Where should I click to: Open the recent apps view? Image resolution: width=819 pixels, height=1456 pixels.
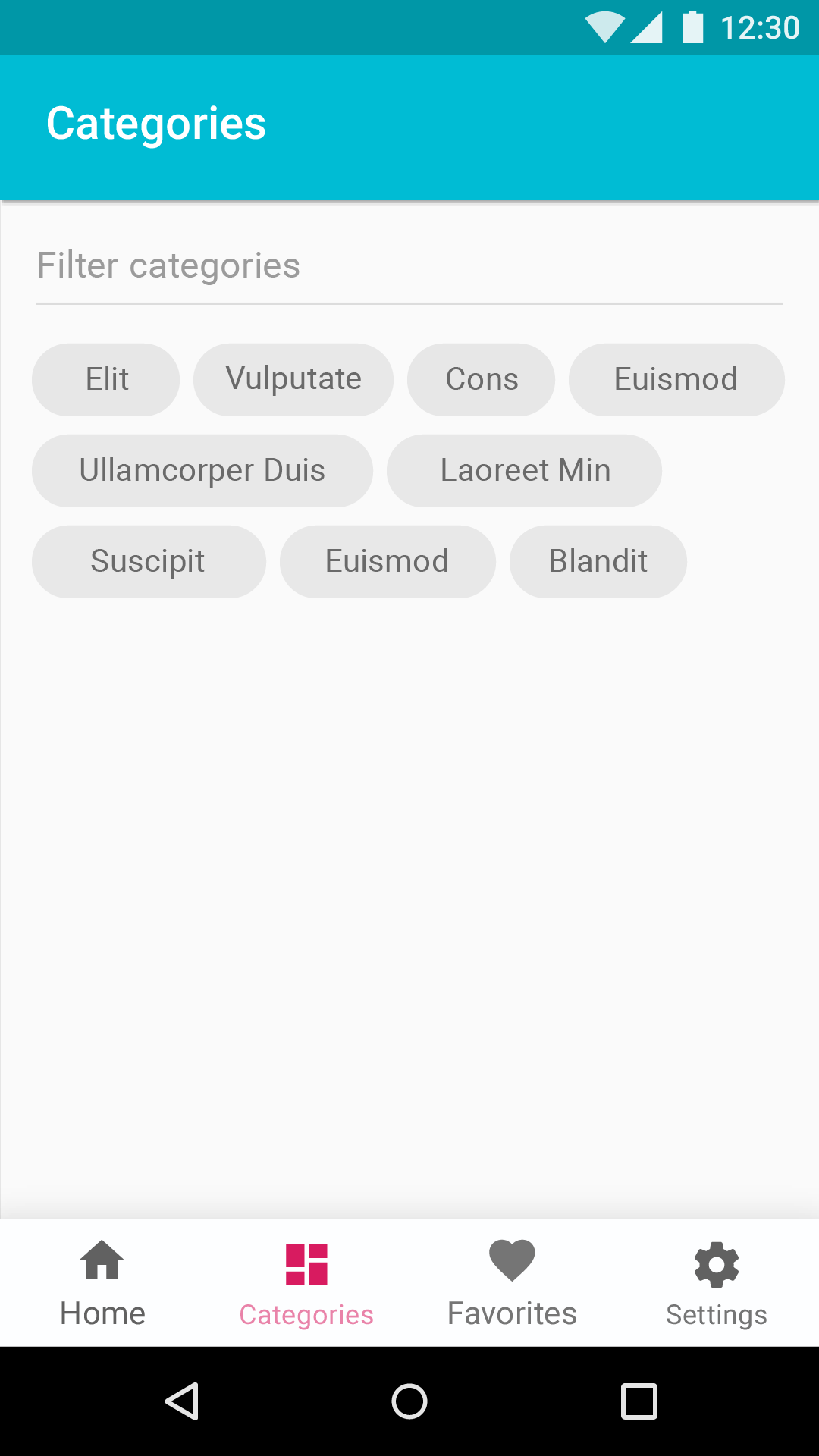click(x=639, y=1401)
